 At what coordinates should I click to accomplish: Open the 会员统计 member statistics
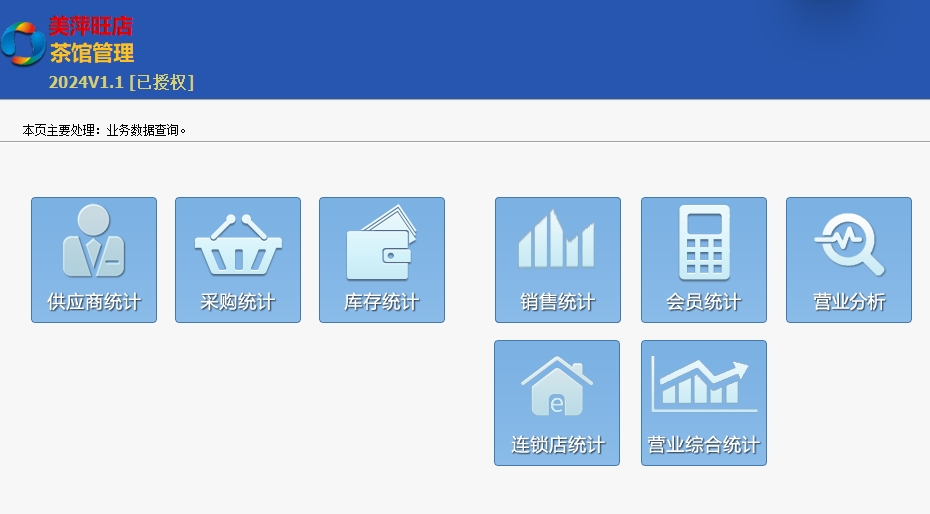[x=704, y=260]
